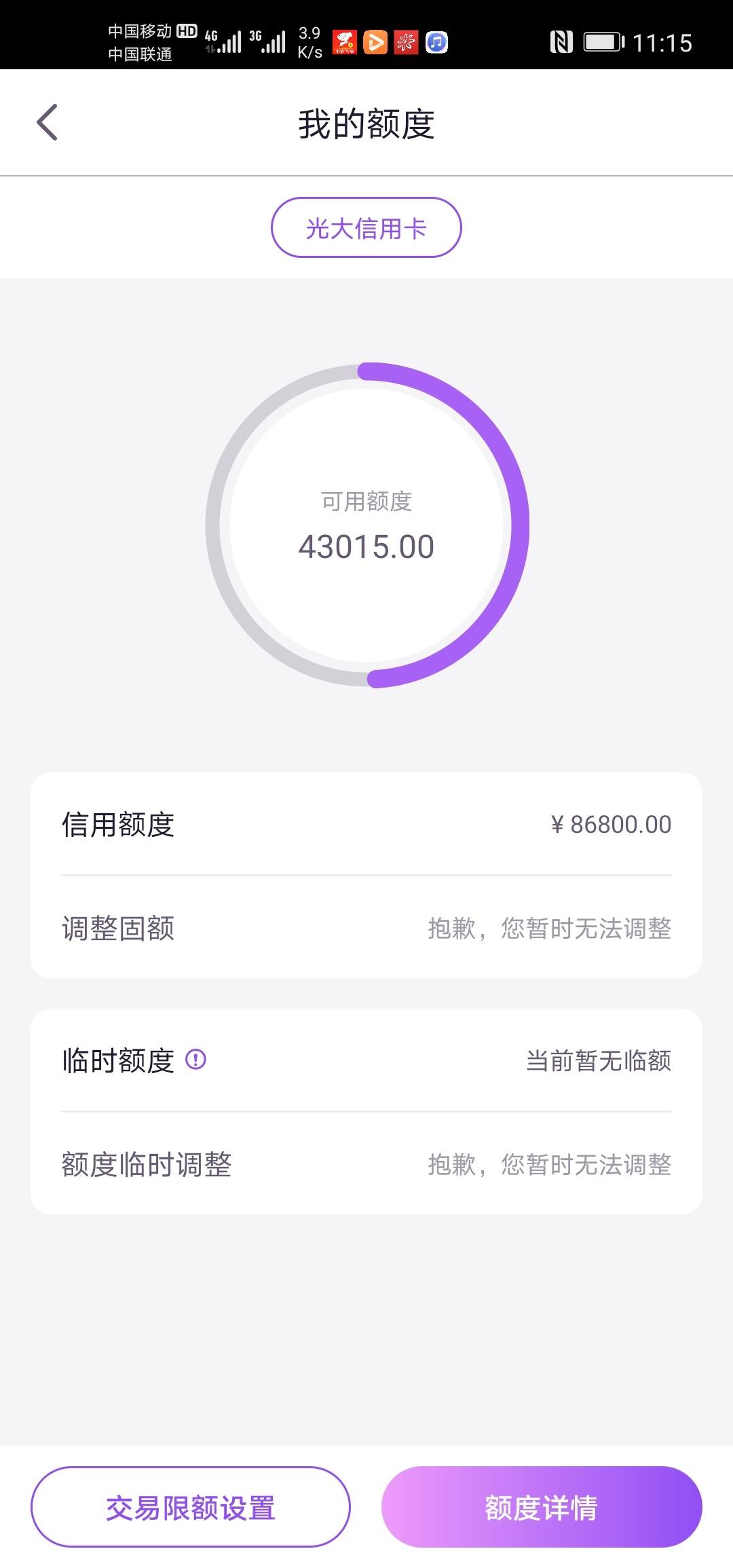Image resolution: width=733 pixels, height=1568 pixels.
Task: Open the 额度临时调整 row
Action: pyautogui.click(x=366, y=1164)
